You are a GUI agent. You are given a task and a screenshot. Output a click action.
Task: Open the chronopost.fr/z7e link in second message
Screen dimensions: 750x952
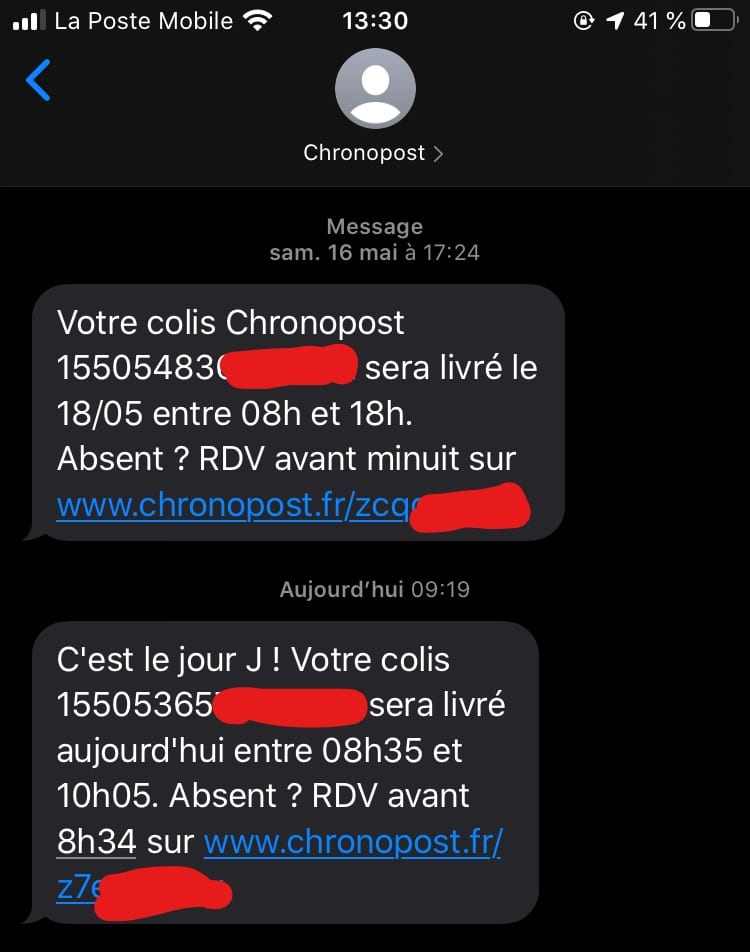click(352, 842)
